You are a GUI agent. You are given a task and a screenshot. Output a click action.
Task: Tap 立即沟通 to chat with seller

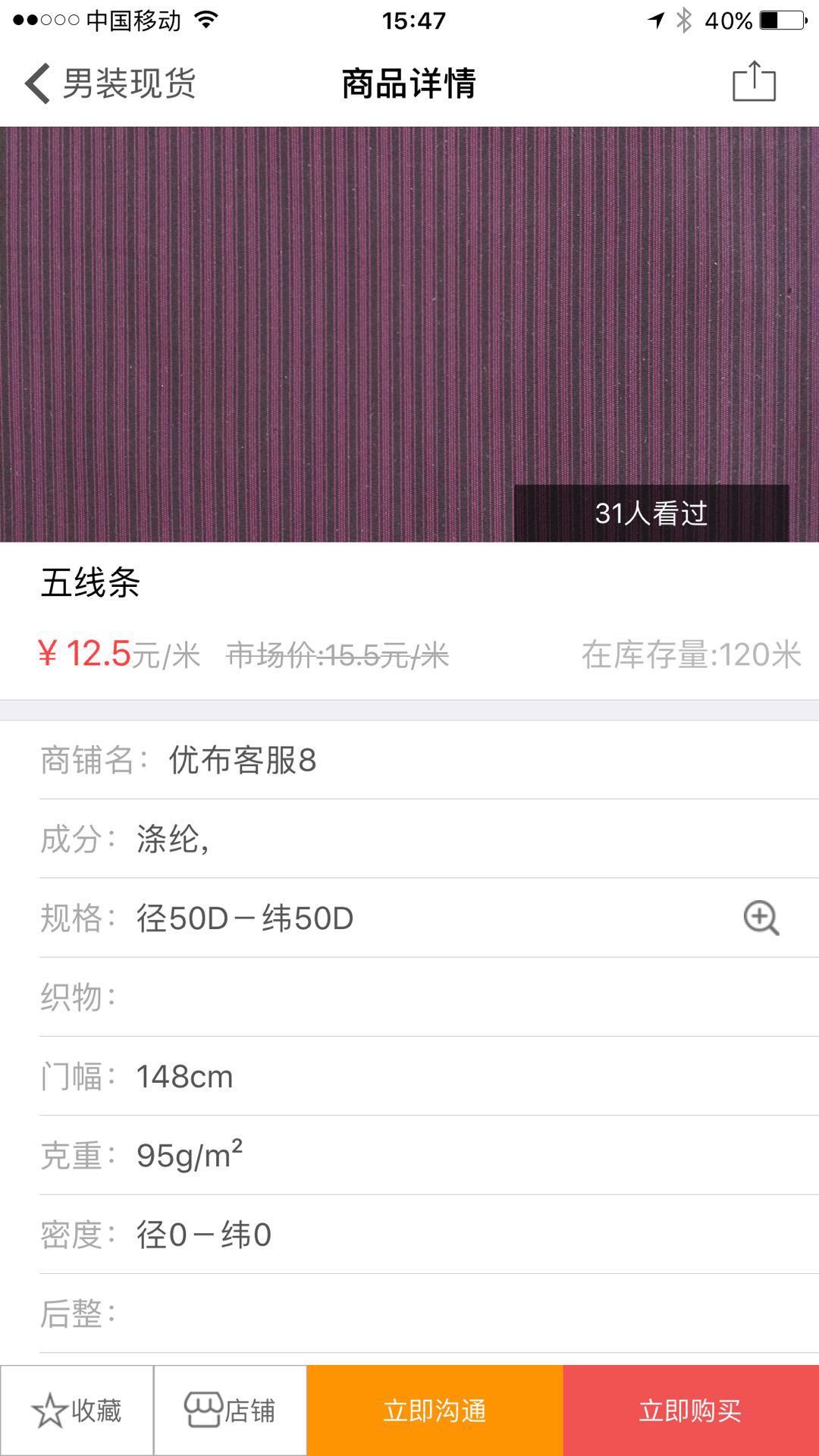pyautogui.click(x=435, y=1410)
